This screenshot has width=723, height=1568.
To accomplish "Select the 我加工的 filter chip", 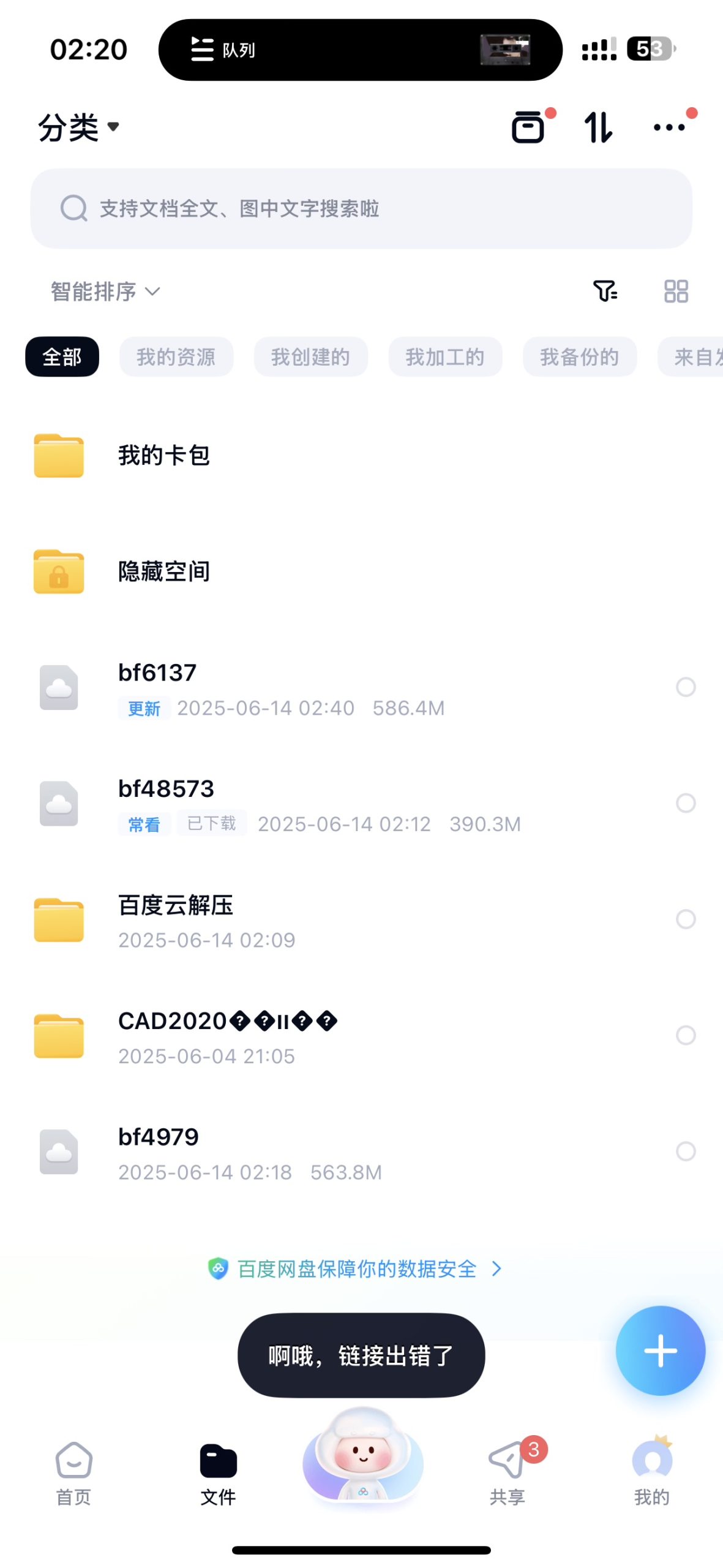I will 445,357.
